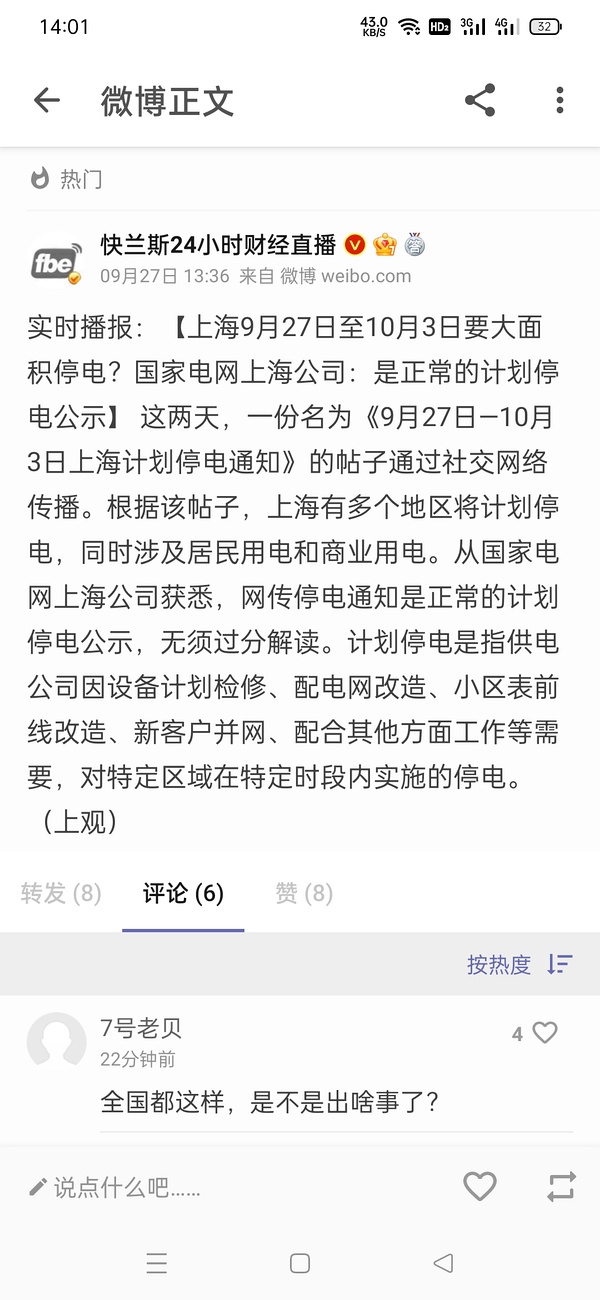Repost this Weibo using the repost icon
This screenshot has width=600, height=1300.
click(x=561, y=1187)
